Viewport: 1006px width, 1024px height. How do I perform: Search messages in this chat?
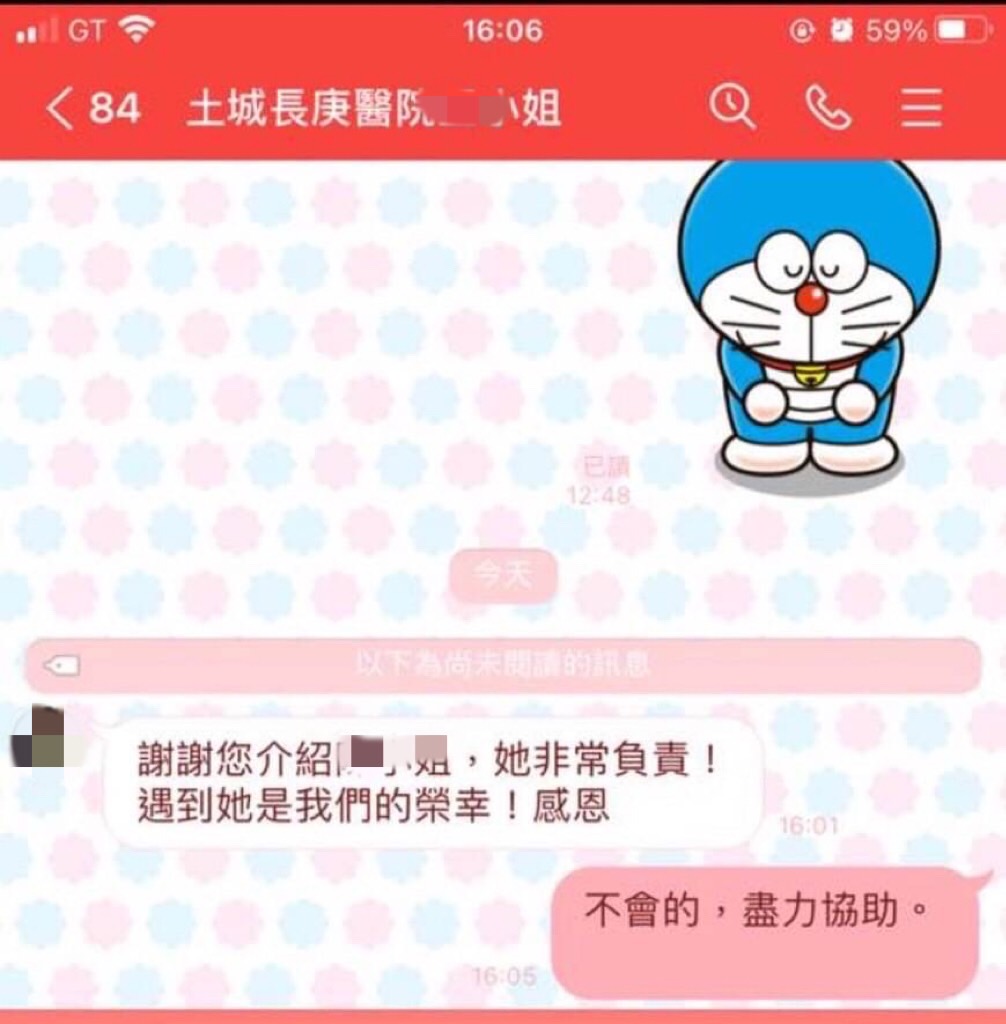pos(732,107)
